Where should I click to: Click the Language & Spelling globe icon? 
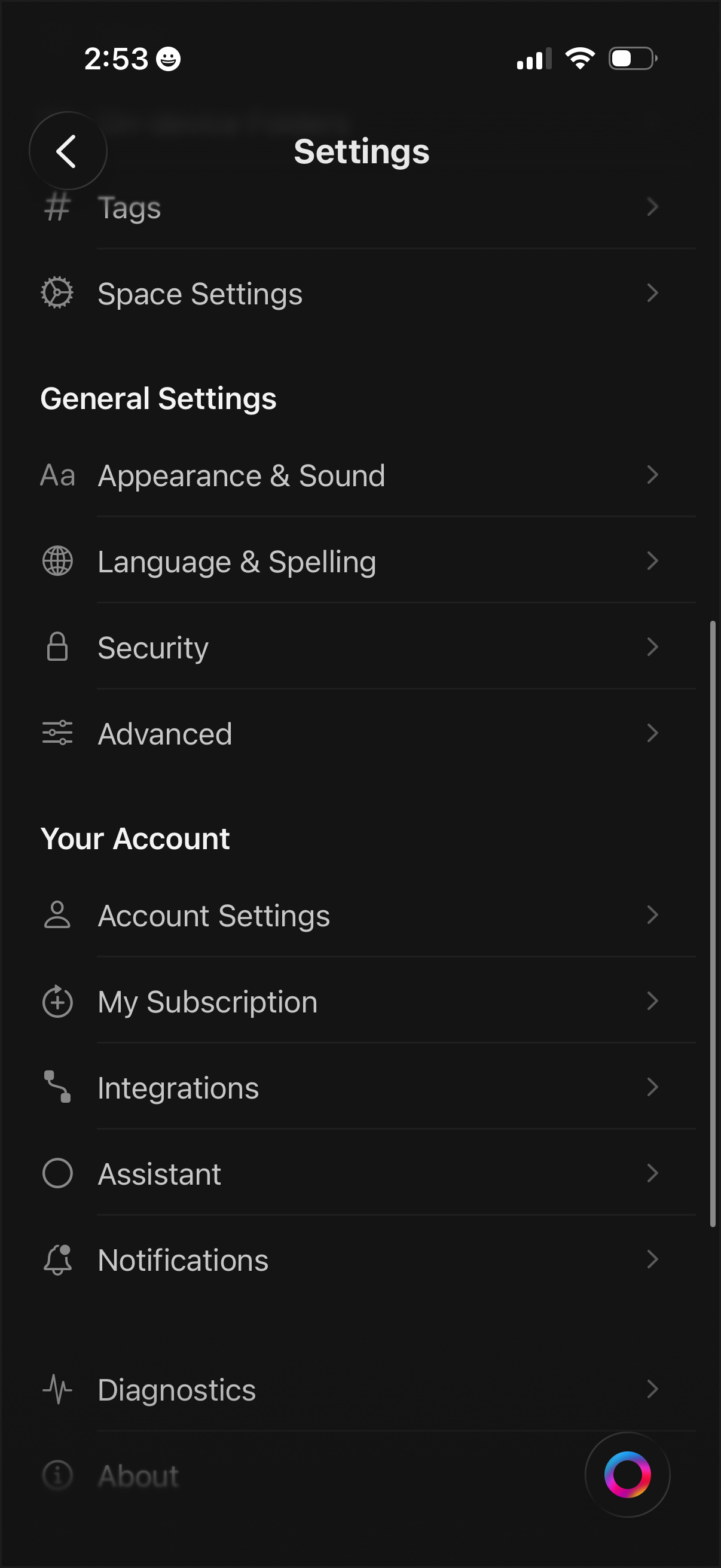tap(57, 561)
